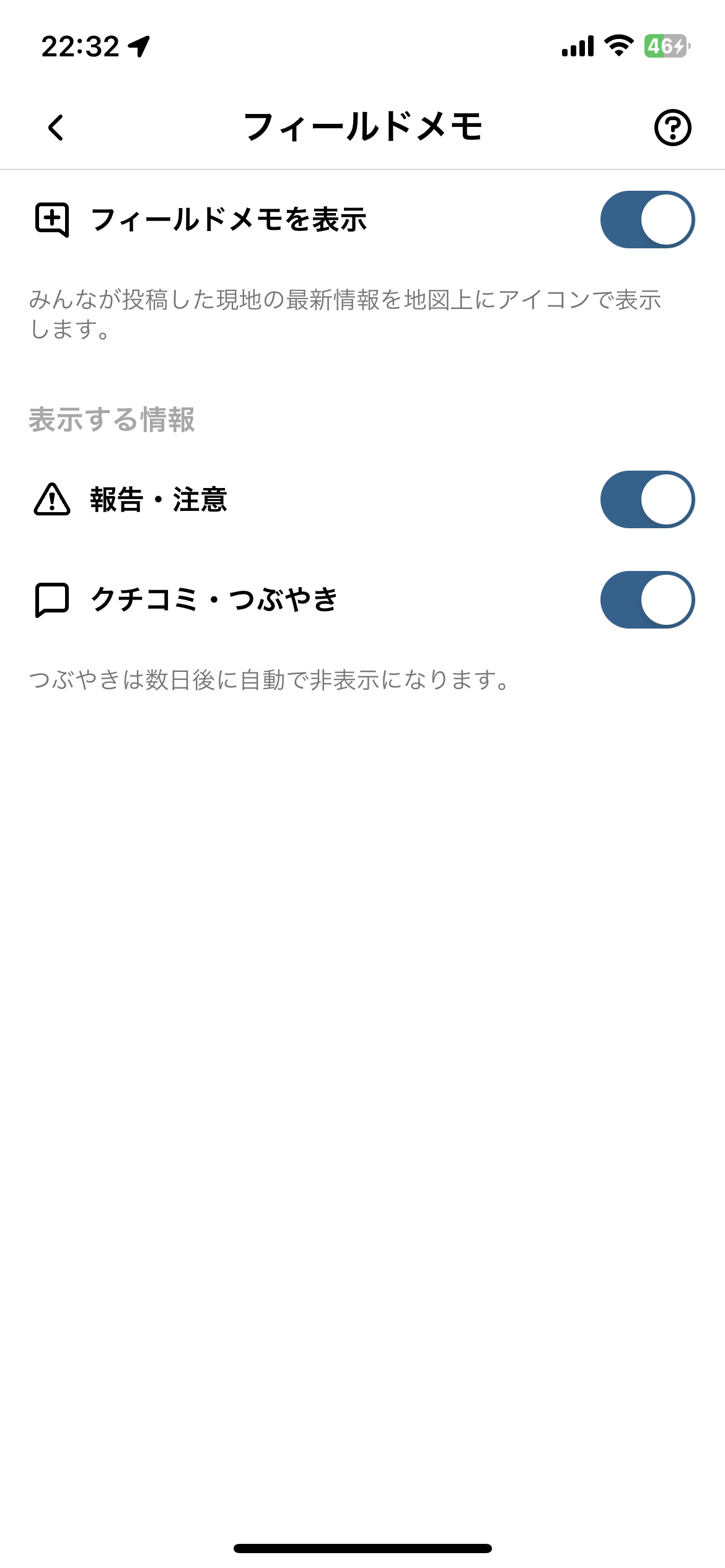
Task: Turn off フィールドメモを表示 switch
Action: [x=647, y=220]
